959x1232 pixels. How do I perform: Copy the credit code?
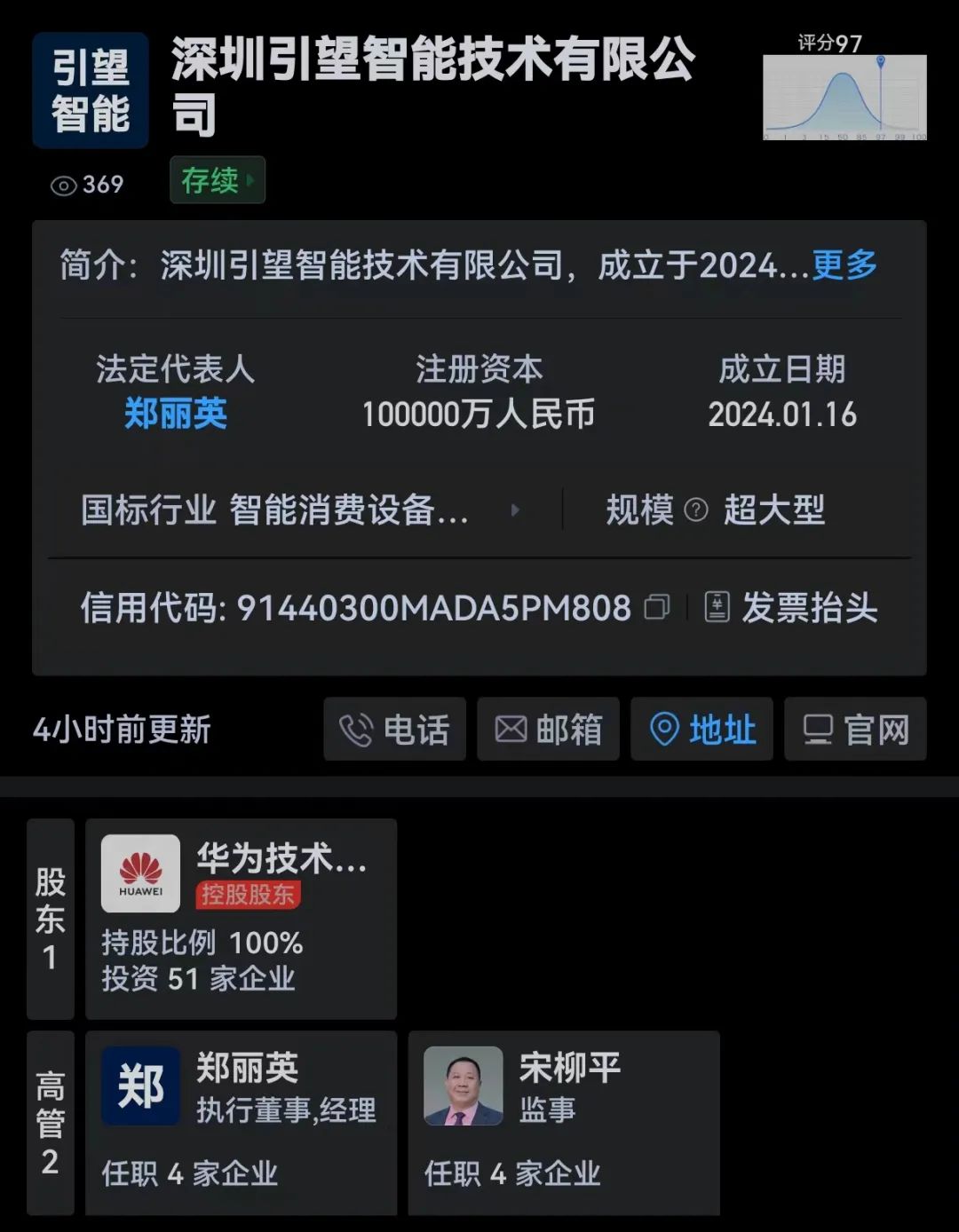[656, 607]
